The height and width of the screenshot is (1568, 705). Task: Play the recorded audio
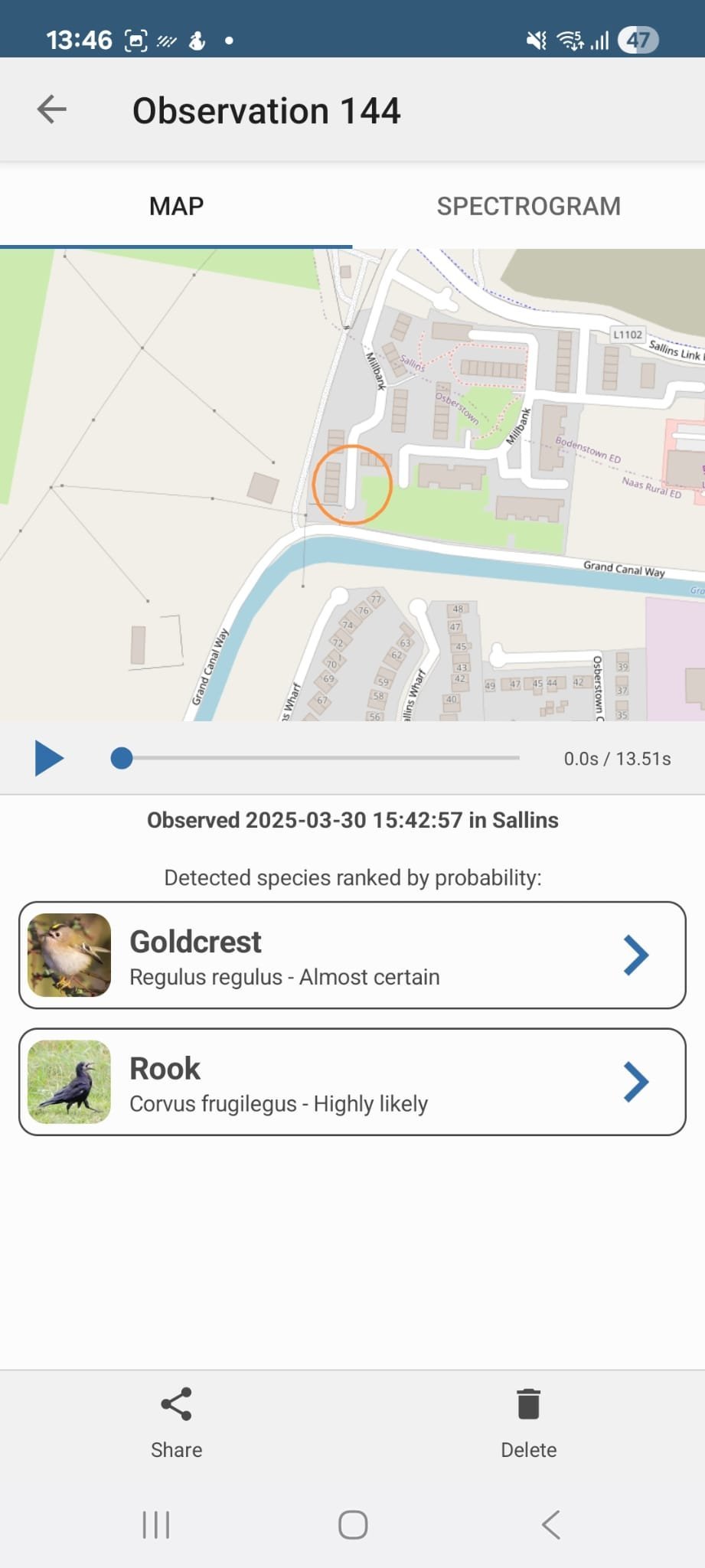(49, 758)
